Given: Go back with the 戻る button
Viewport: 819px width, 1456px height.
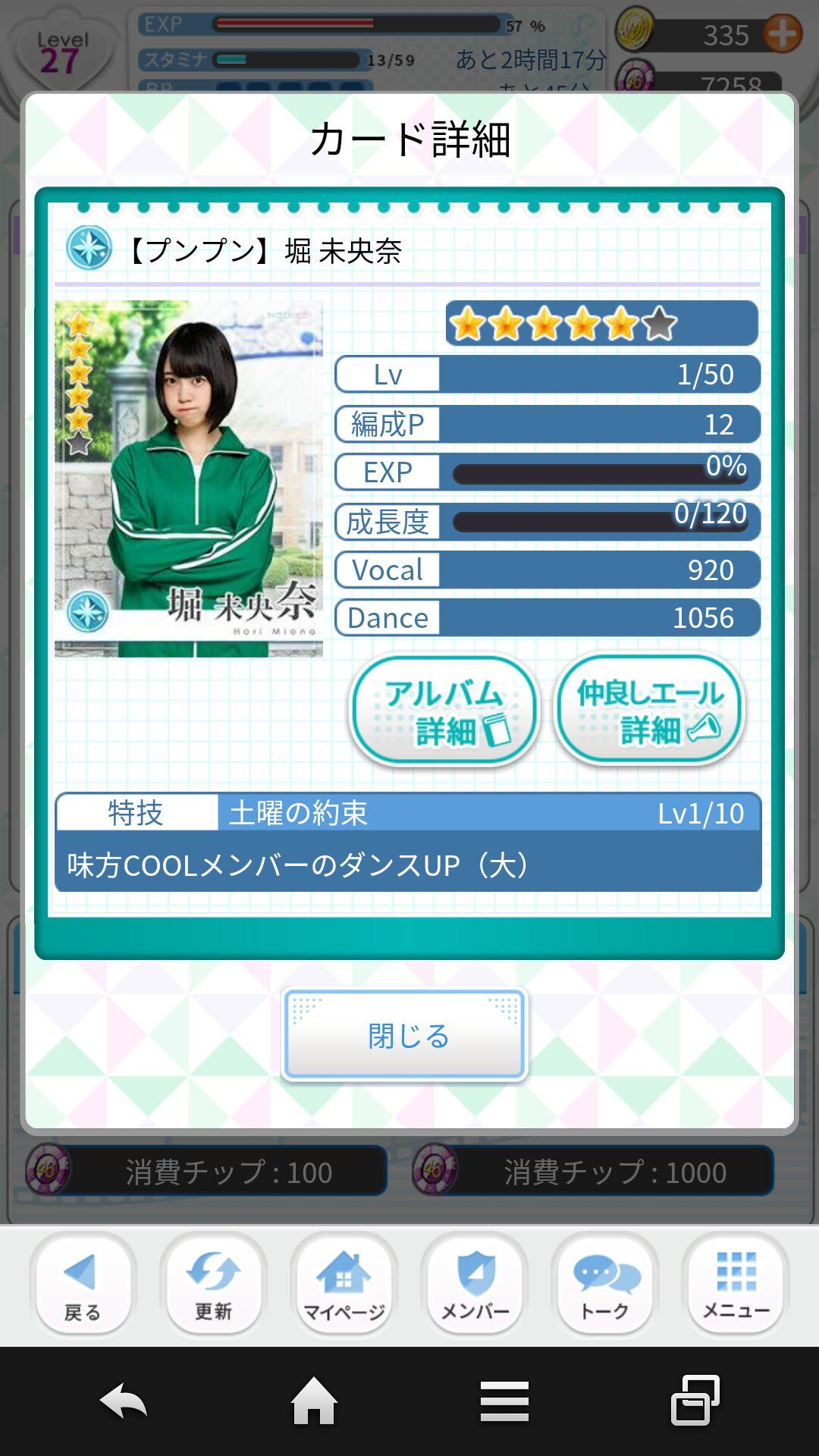Looking at the screenshot, I should [83, 1283].
